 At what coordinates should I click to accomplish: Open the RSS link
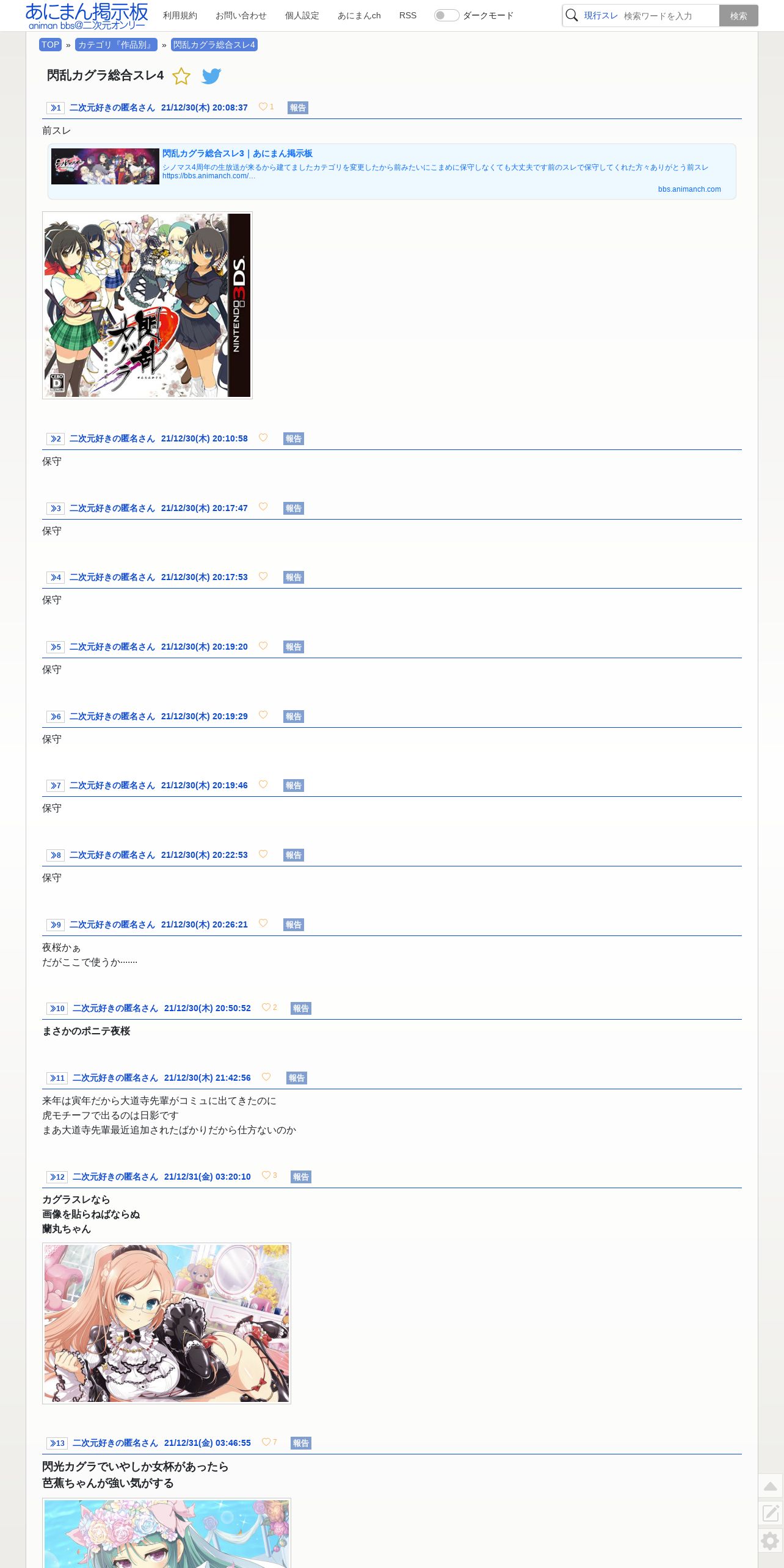coord(408,15)
